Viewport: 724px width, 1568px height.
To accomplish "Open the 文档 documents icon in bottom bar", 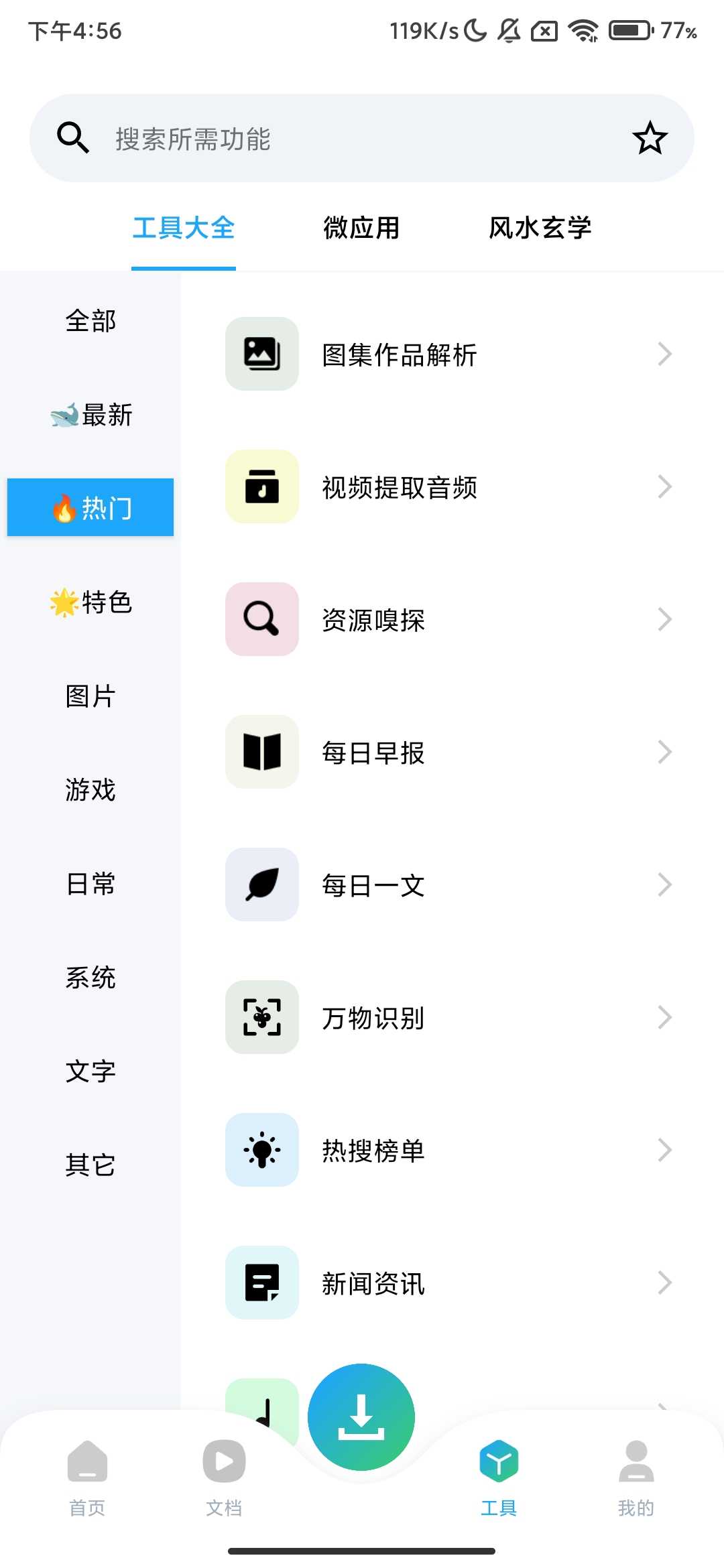I will (223, 1461).
